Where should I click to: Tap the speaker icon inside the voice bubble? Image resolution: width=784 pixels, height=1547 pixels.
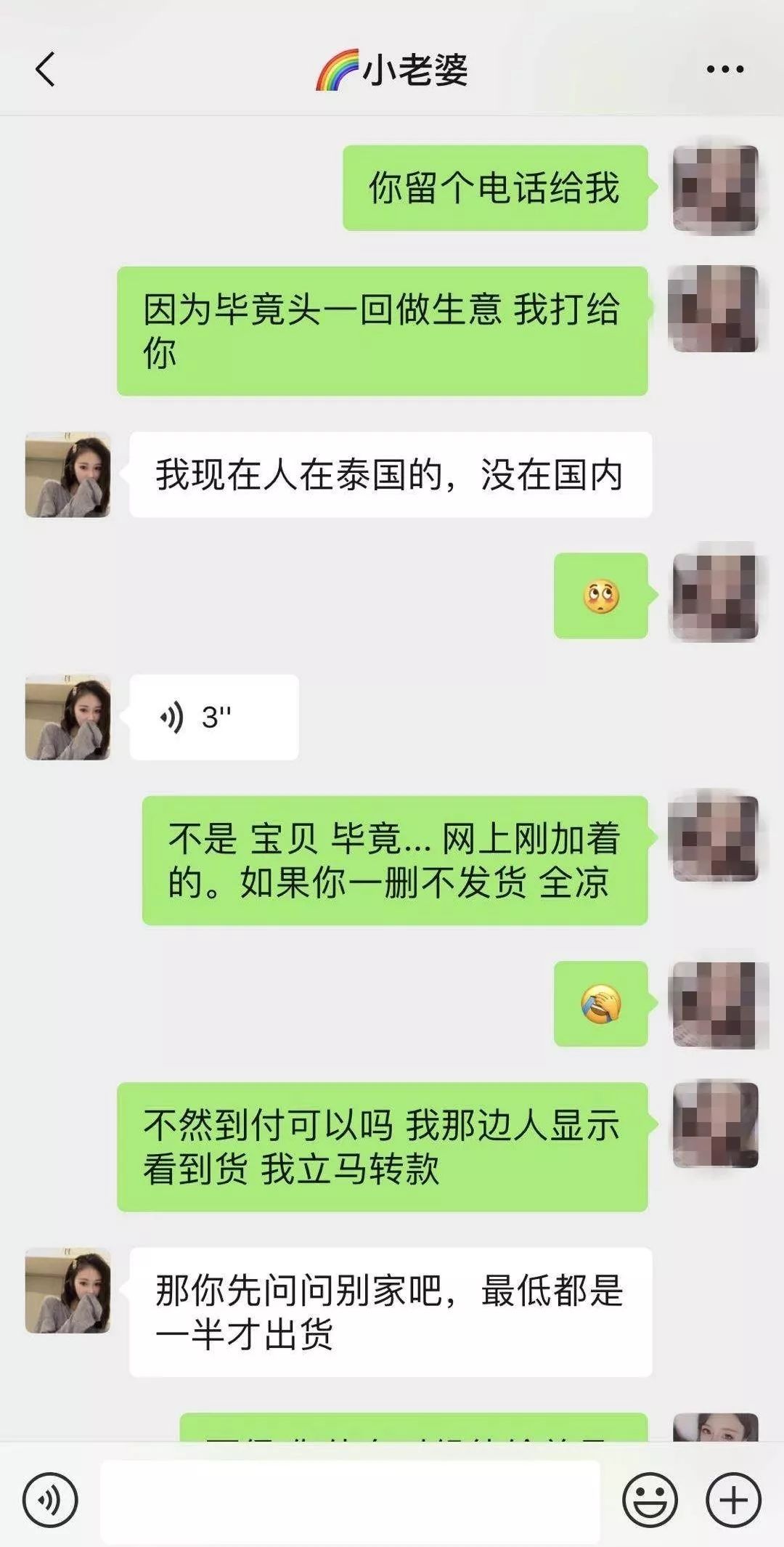tap(172, 715)
